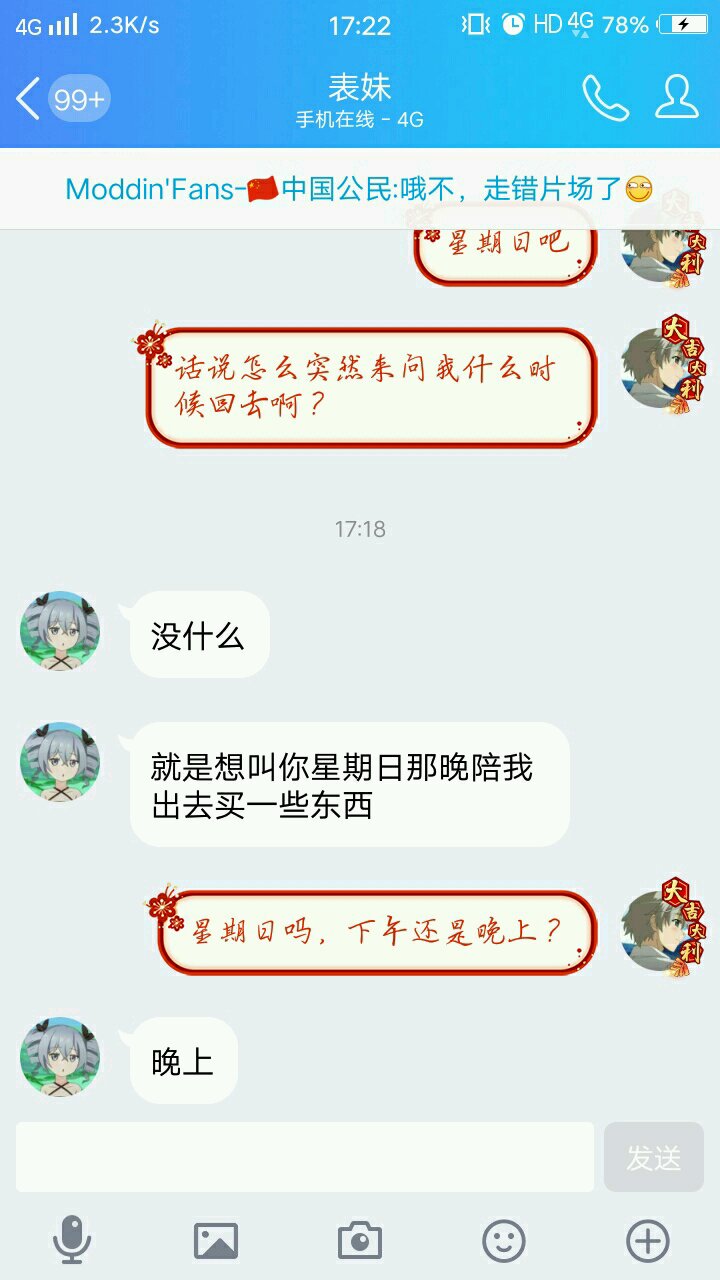Screen dimensions: 720x1280
Task: Go back to the message list
Action: (30, 98)
